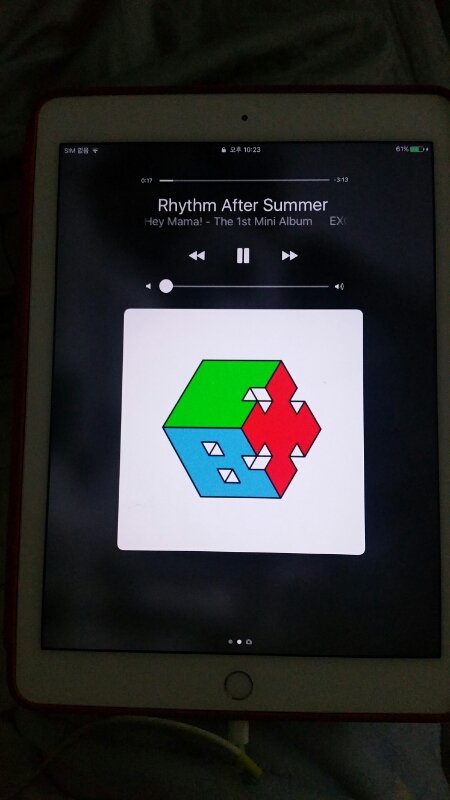Open the album artwork with the cube
This screenshot has width=450, height=800.
click(241, 431)
